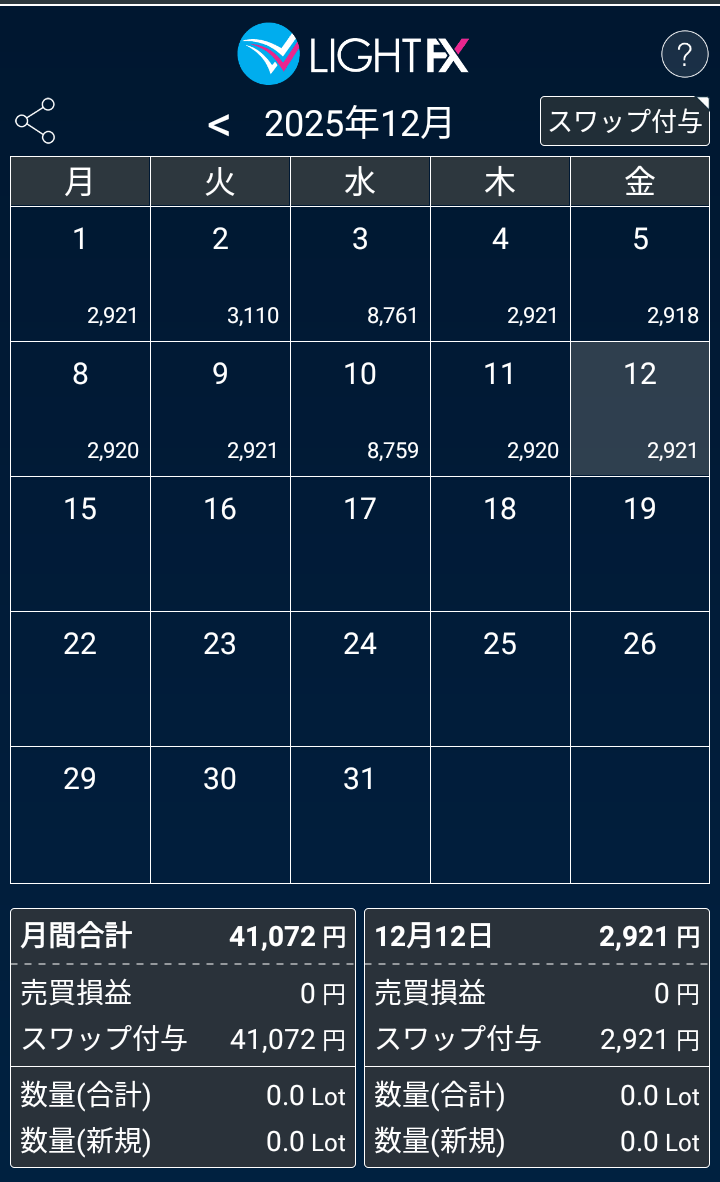Share this swap calendar
The height and width of the screenshot is (1182, 720).
click(35, 122)
